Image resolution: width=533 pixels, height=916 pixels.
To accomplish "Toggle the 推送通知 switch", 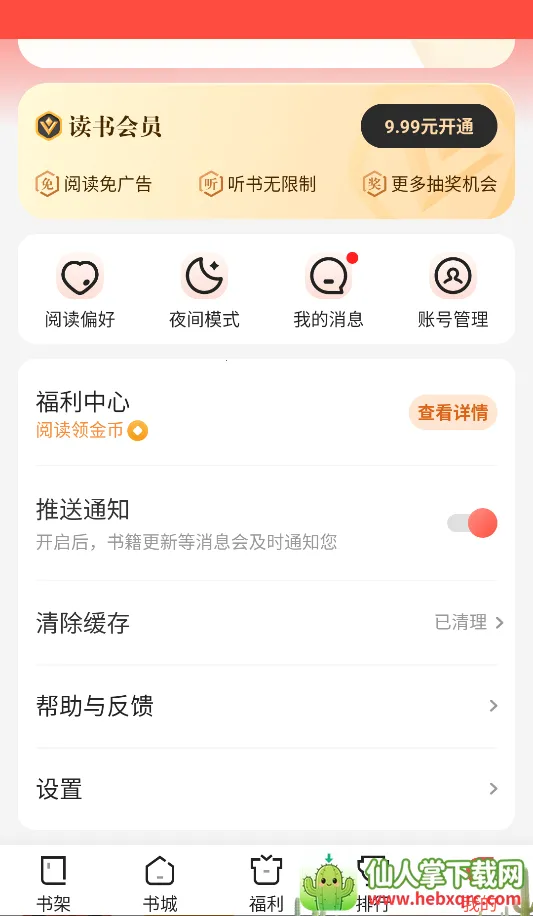I will pyautogui.click(x=472, y=523).
